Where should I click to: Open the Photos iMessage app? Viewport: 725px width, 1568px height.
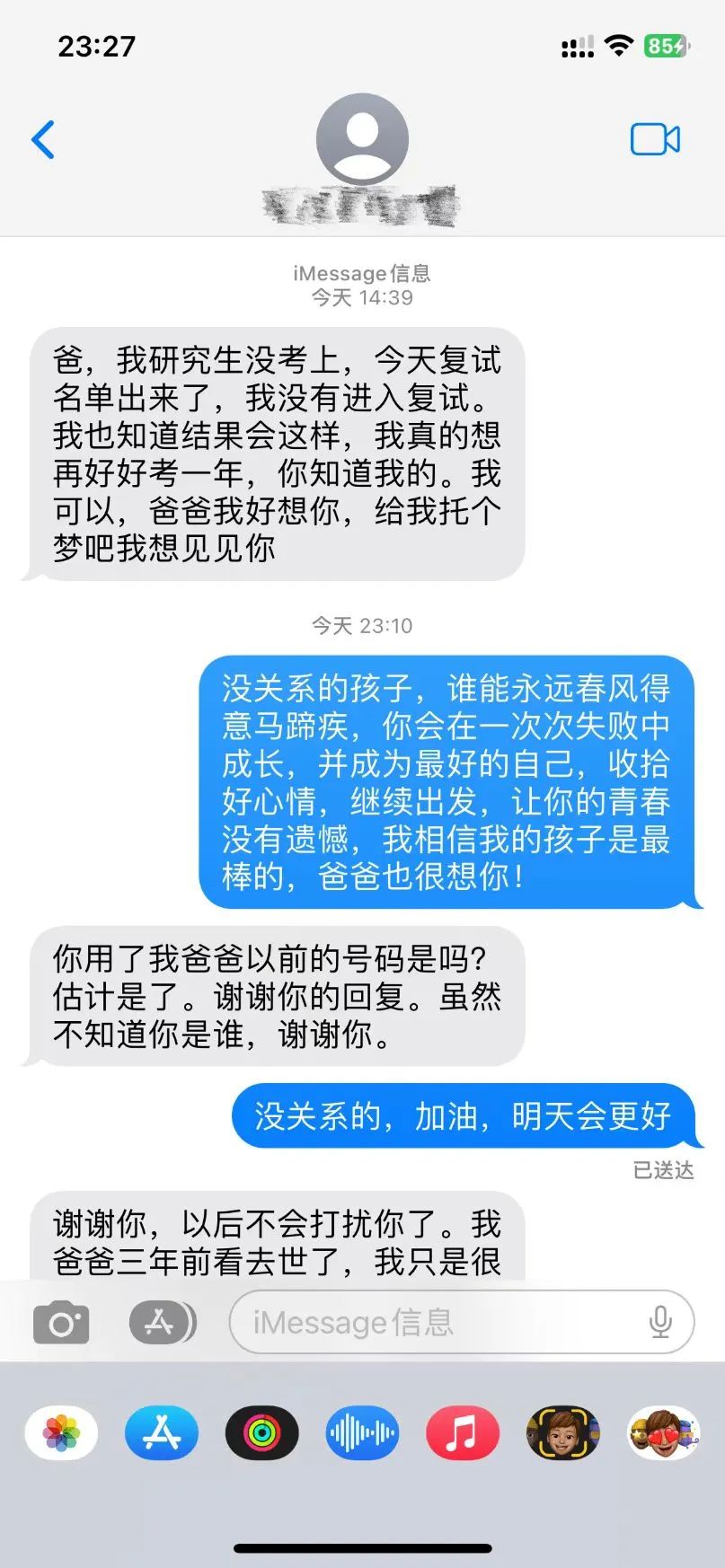point(61,1432)
